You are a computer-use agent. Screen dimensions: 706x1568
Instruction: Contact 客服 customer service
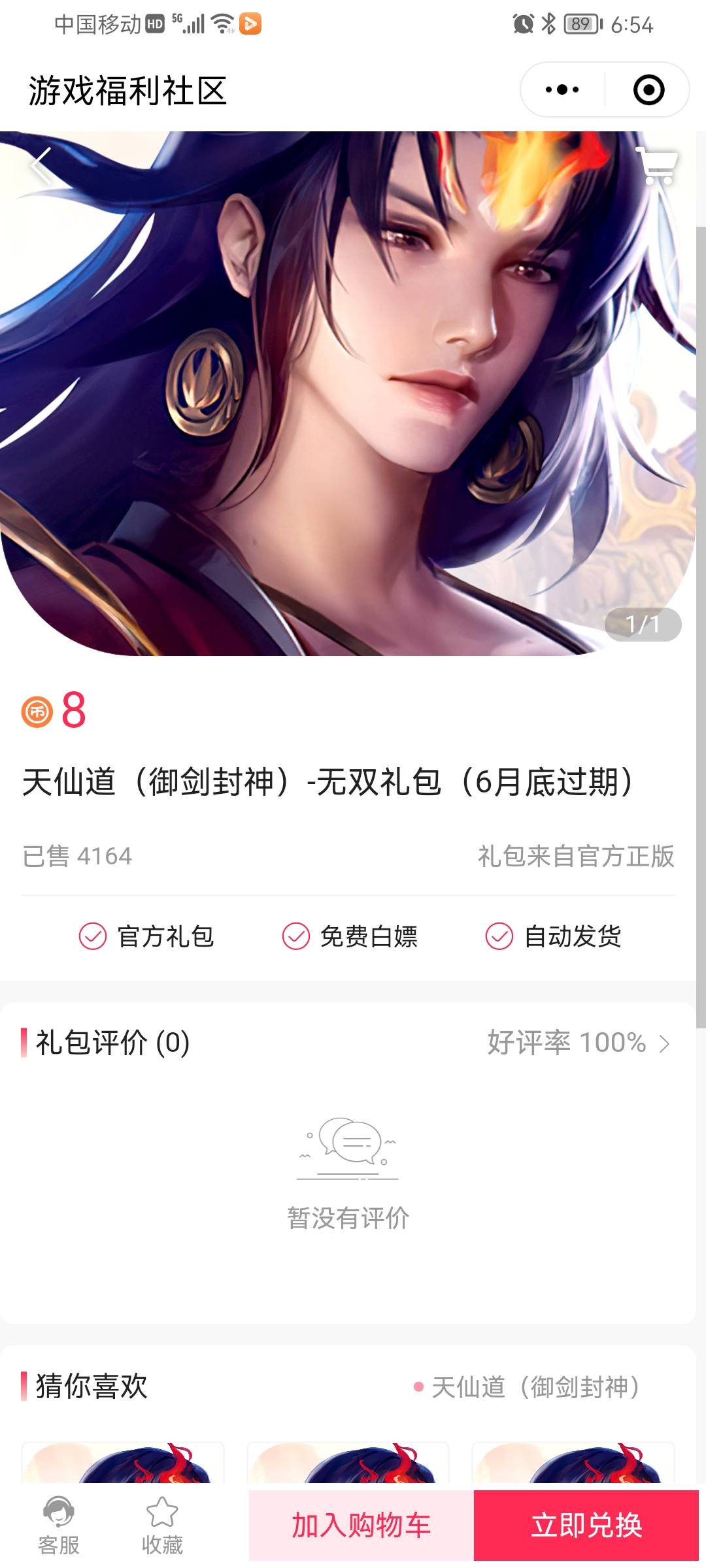[x=59, y=1525]
